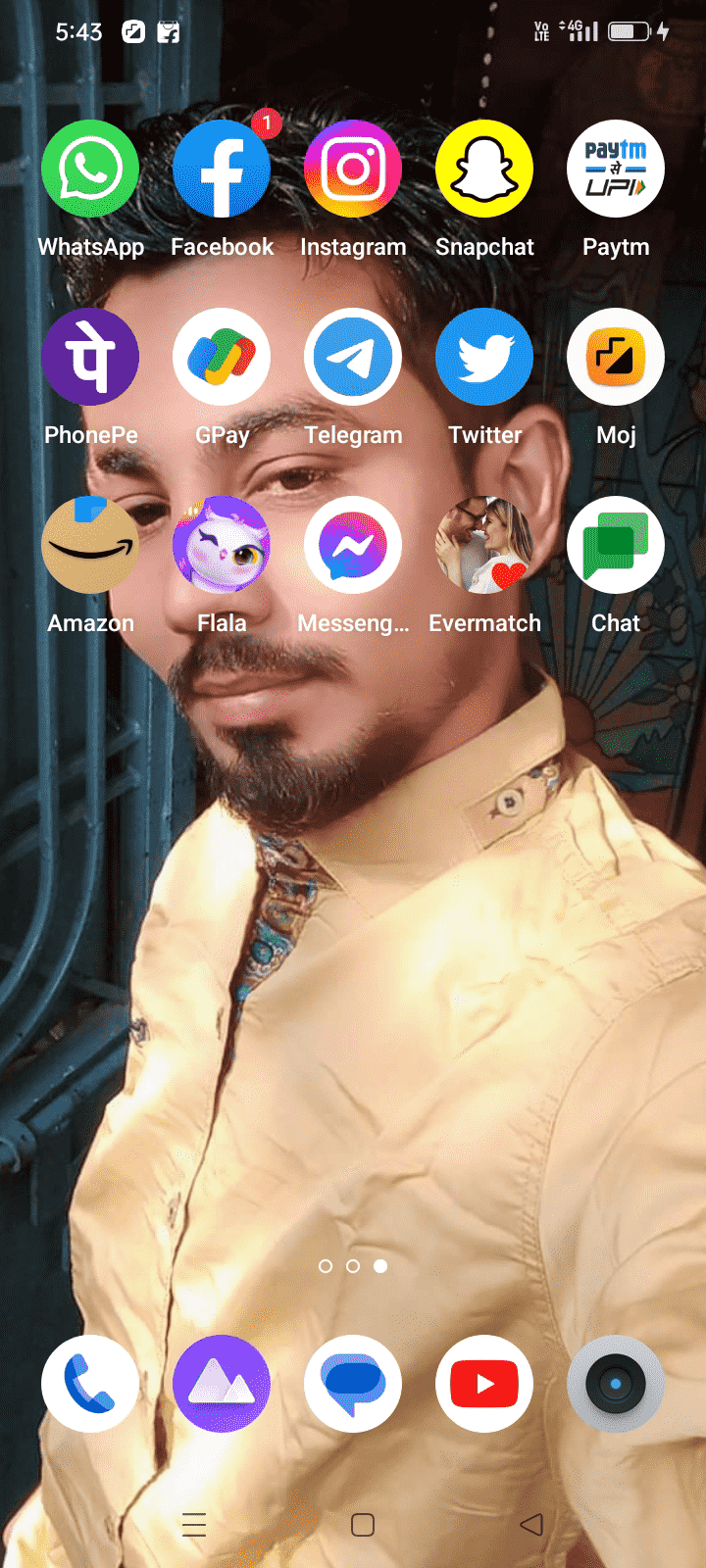Screen dimensions: 706x1568
Task: Open the Messages app in the dock
Action: [353, 1384]
